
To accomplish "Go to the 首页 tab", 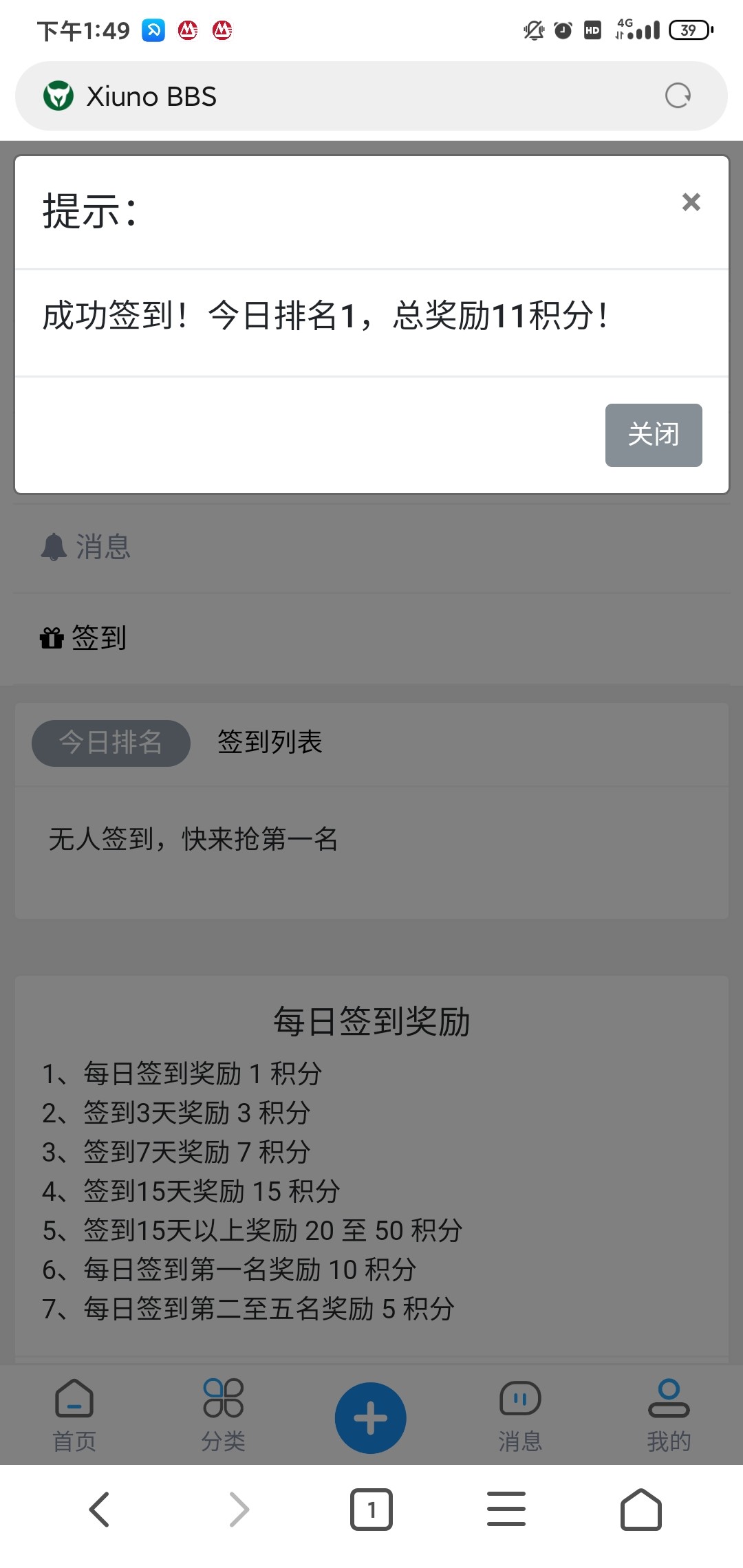I will pos(74,1415).
